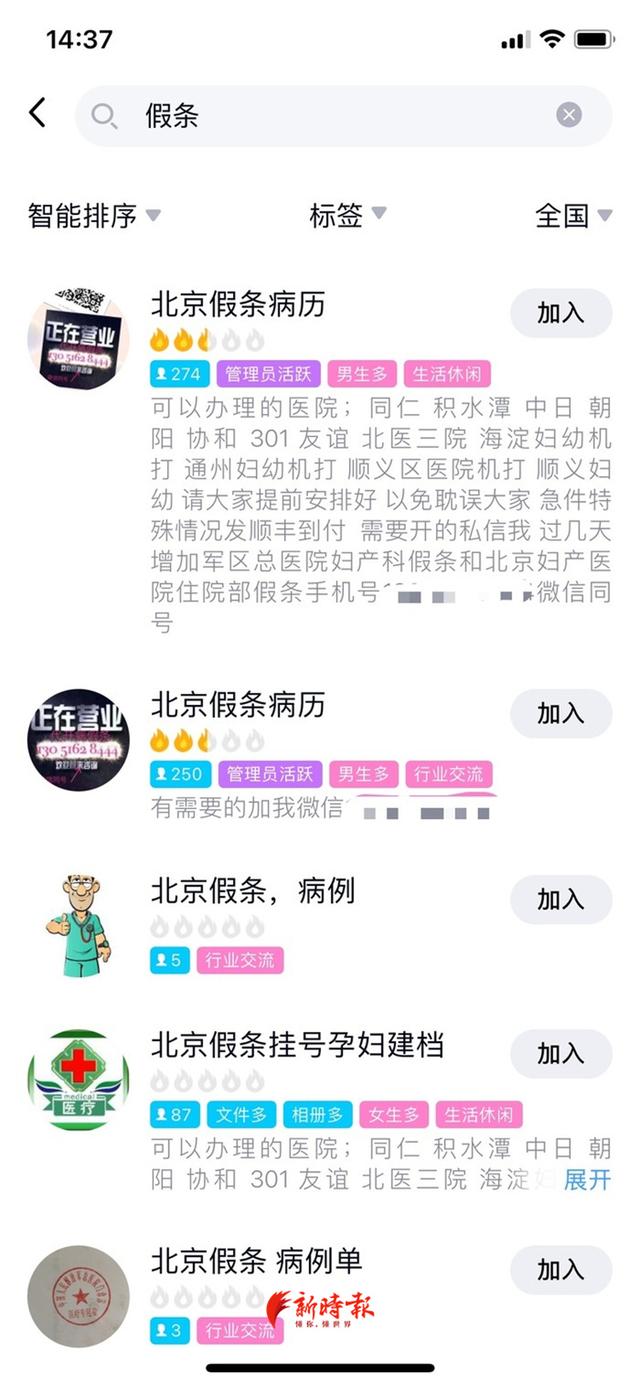The height and width of the screenshot is (1386, 640).
Task: Expand description with 展开 link
Action: coord(587,1179)
